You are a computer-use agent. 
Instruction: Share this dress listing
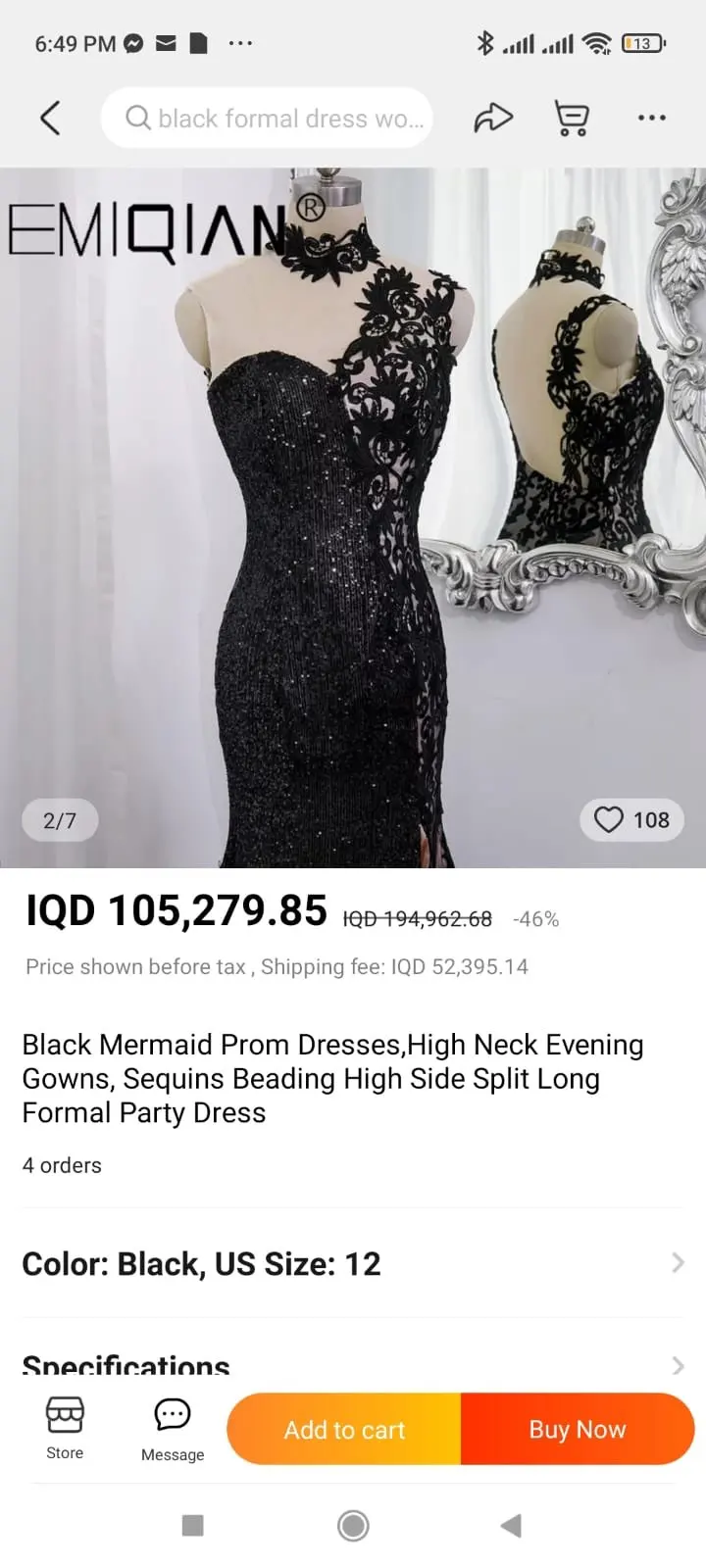tap(493, 119)
